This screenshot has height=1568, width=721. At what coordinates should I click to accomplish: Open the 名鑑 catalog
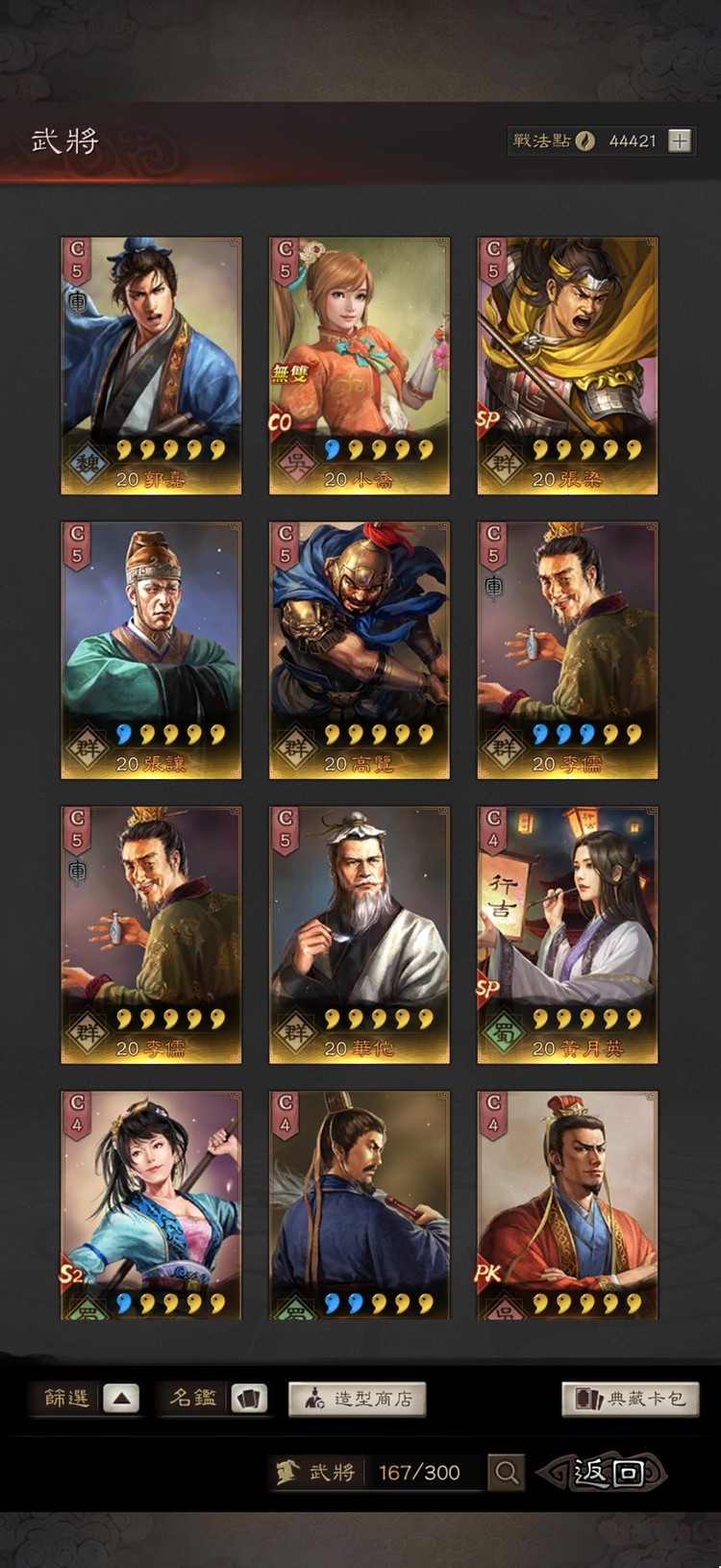(217, 1398)
